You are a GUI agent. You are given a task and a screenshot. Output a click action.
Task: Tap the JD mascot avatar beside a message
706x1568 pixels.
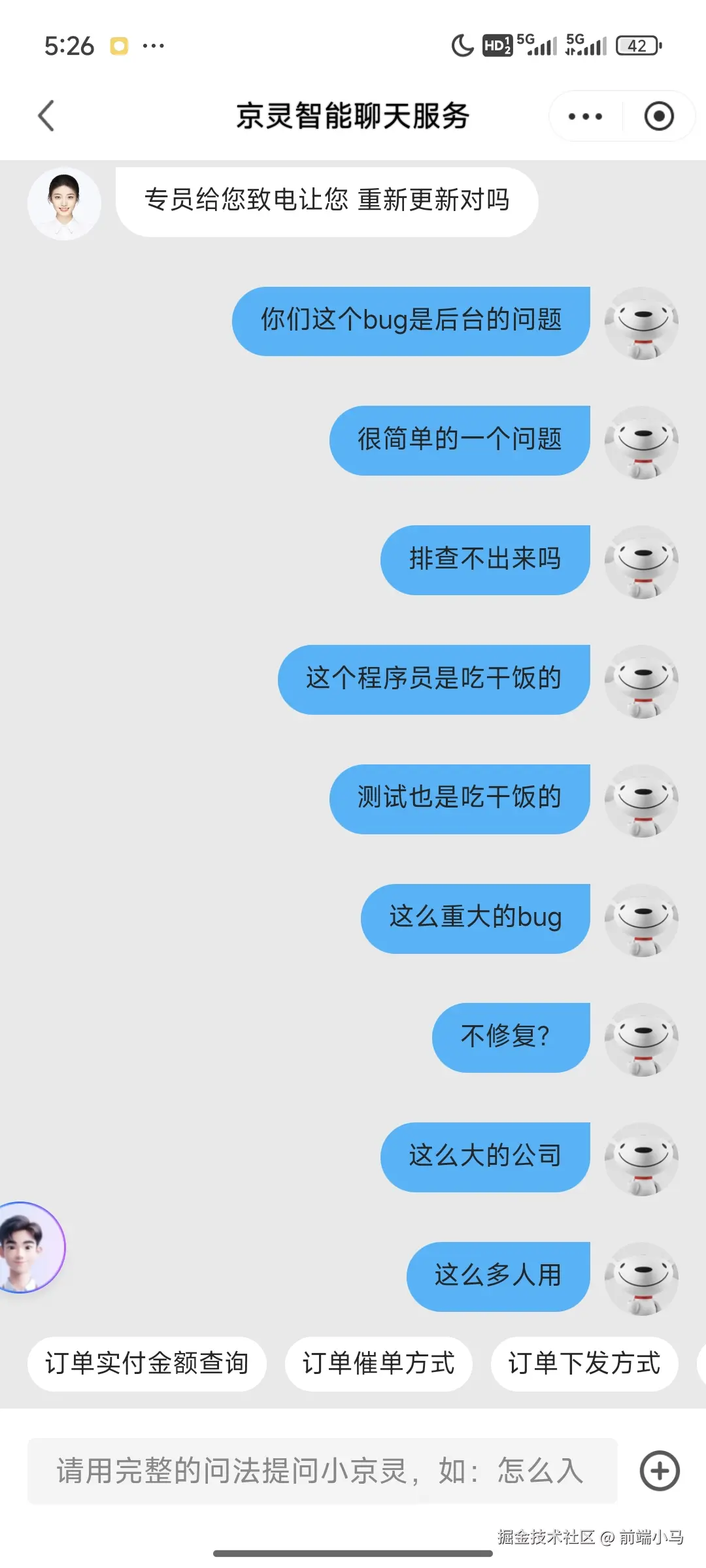click(641, 323)
